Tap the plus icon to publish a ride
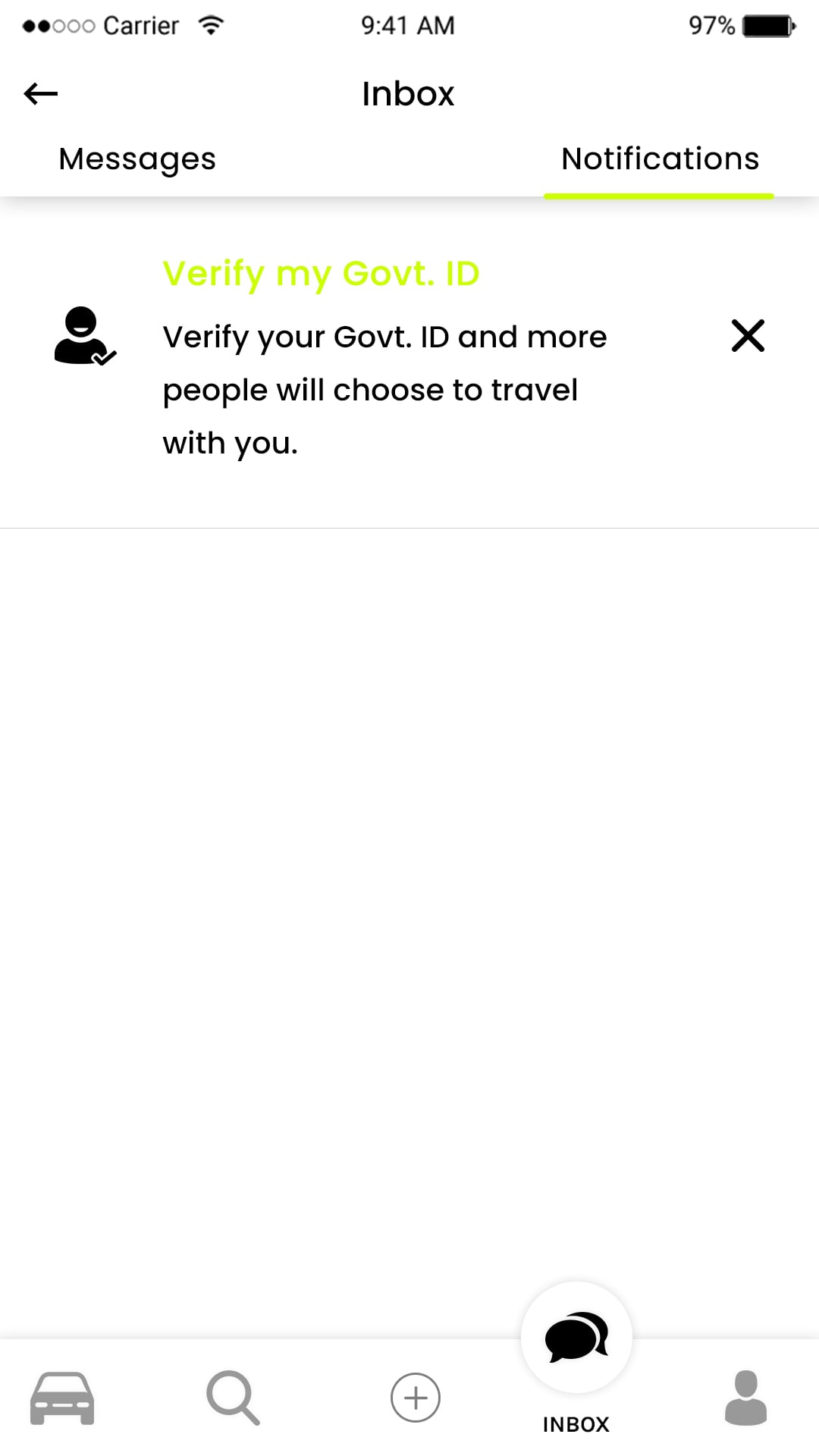 [415, 1399]
